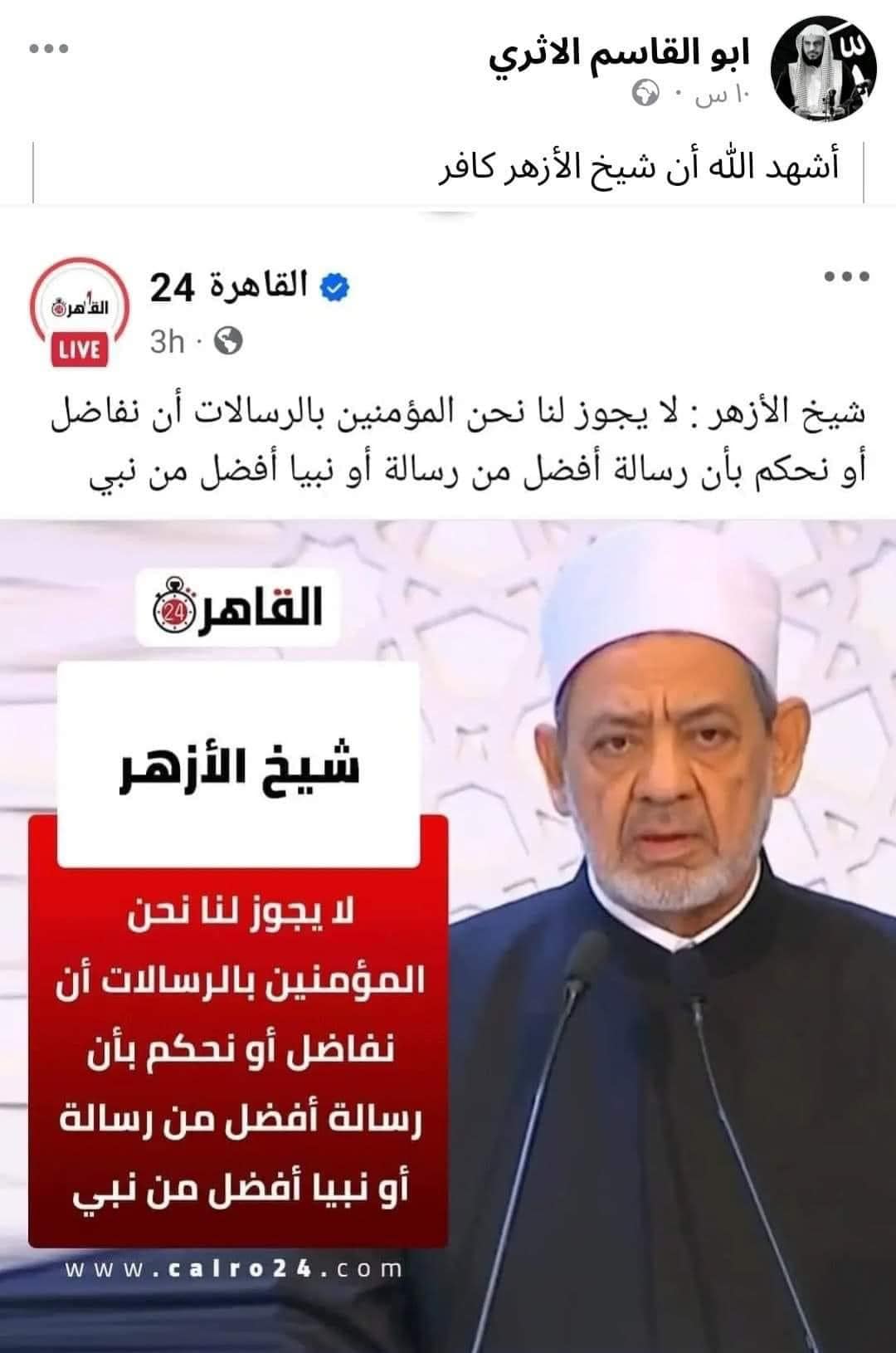
Task: Visit the القاهرة 24 page name
Action: tap(228, 288)
